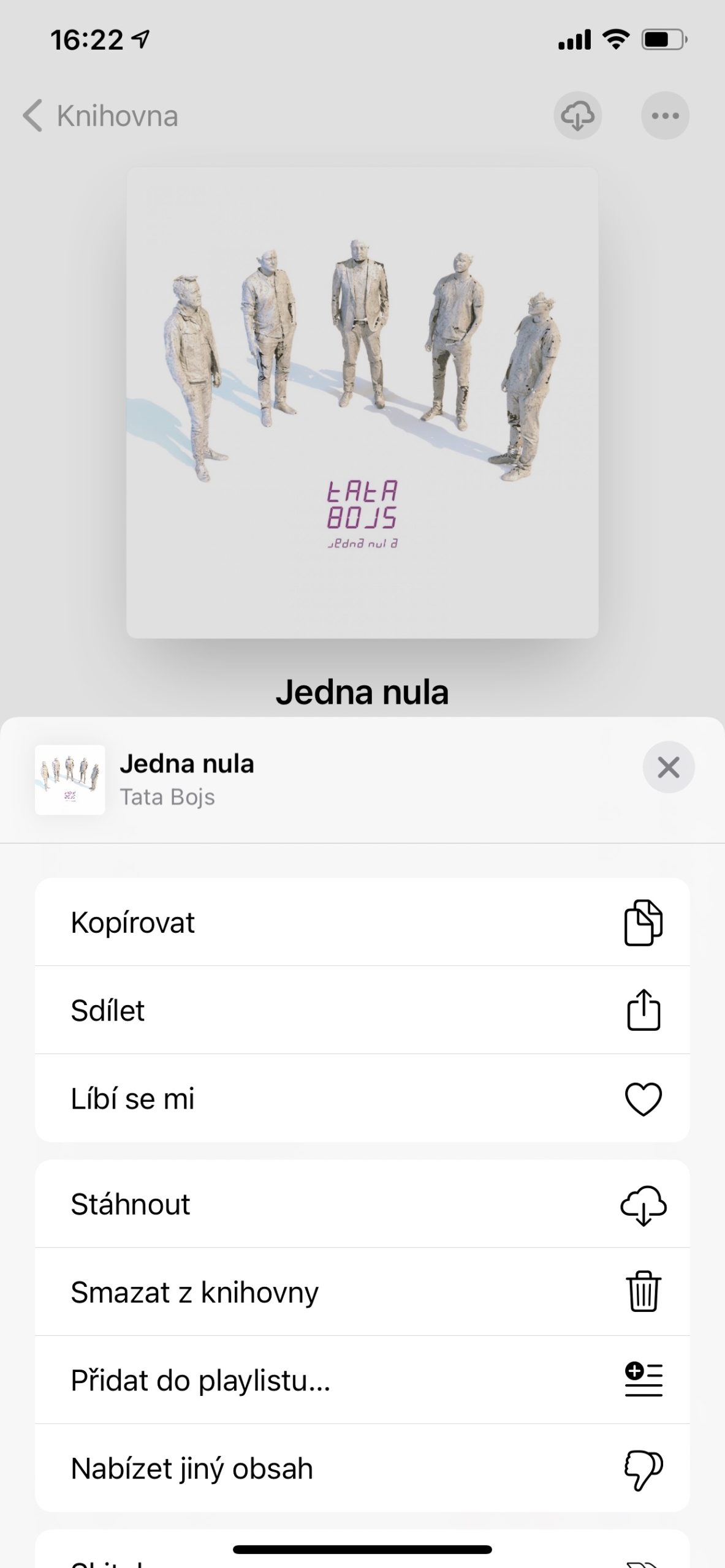This screenshot has height=1568, width=725.
Task: Choose Smazat z knihovny from the menu
Action: pos(194,1292)
